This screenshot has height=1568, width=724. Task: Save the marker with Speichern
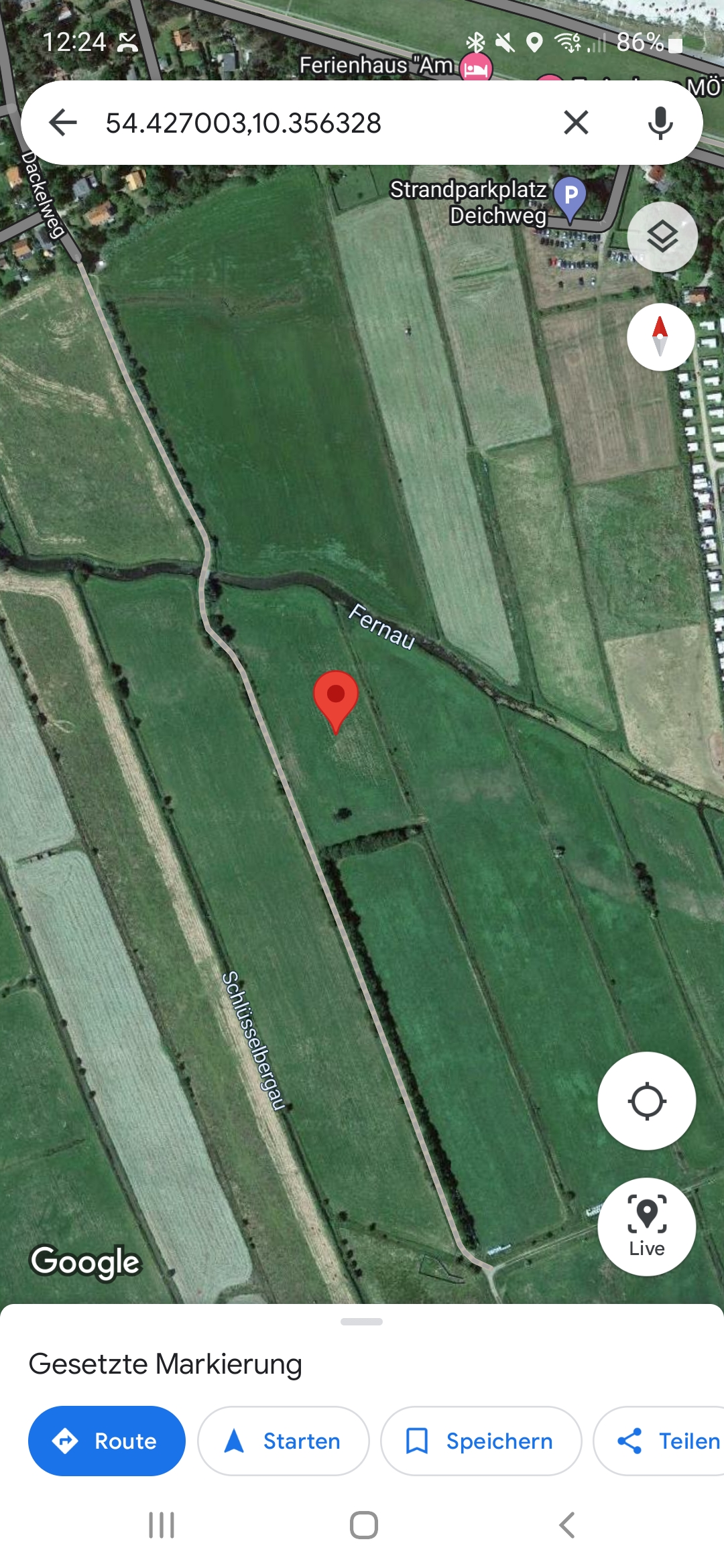coord(481,1441)
